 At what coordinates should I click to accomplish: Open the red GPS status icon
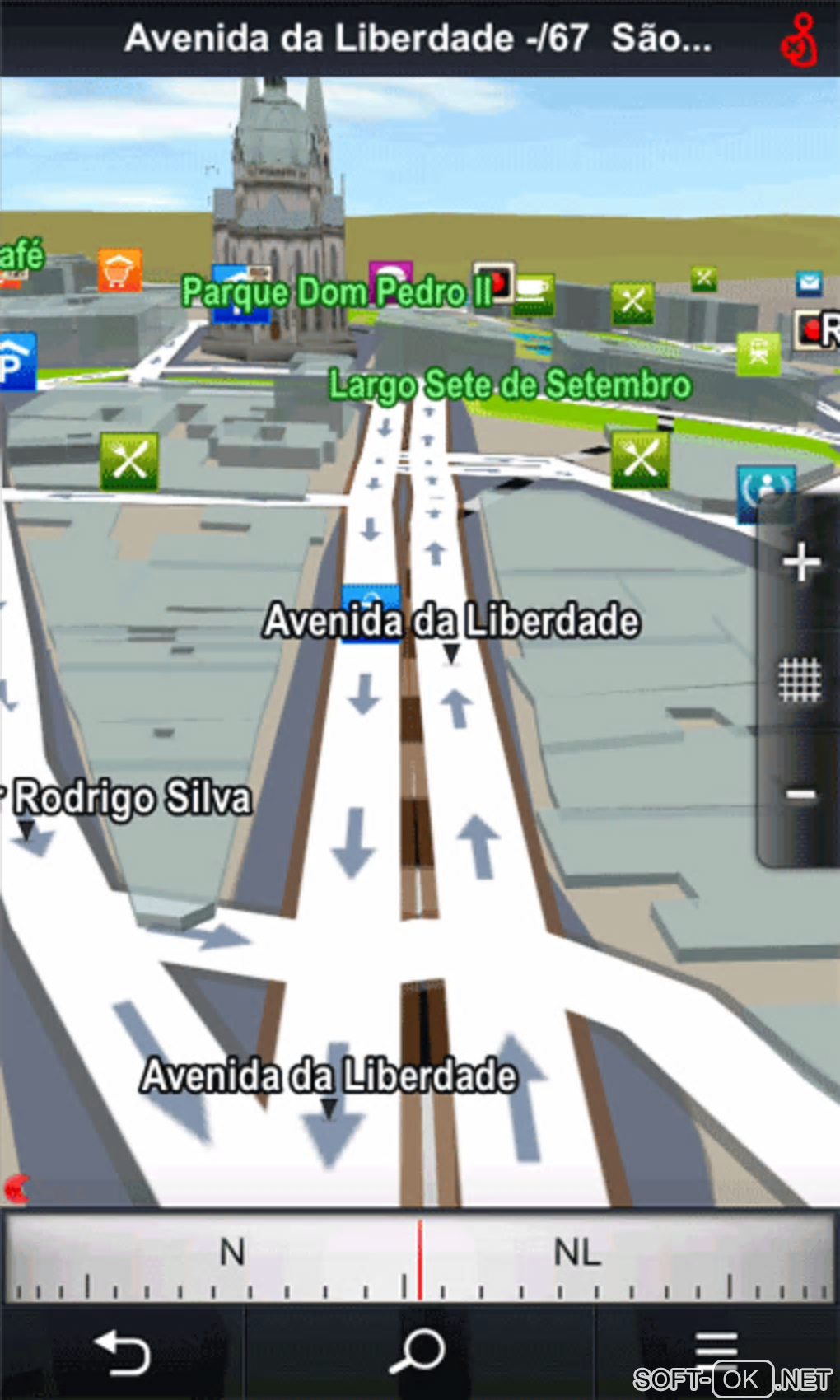799,40
